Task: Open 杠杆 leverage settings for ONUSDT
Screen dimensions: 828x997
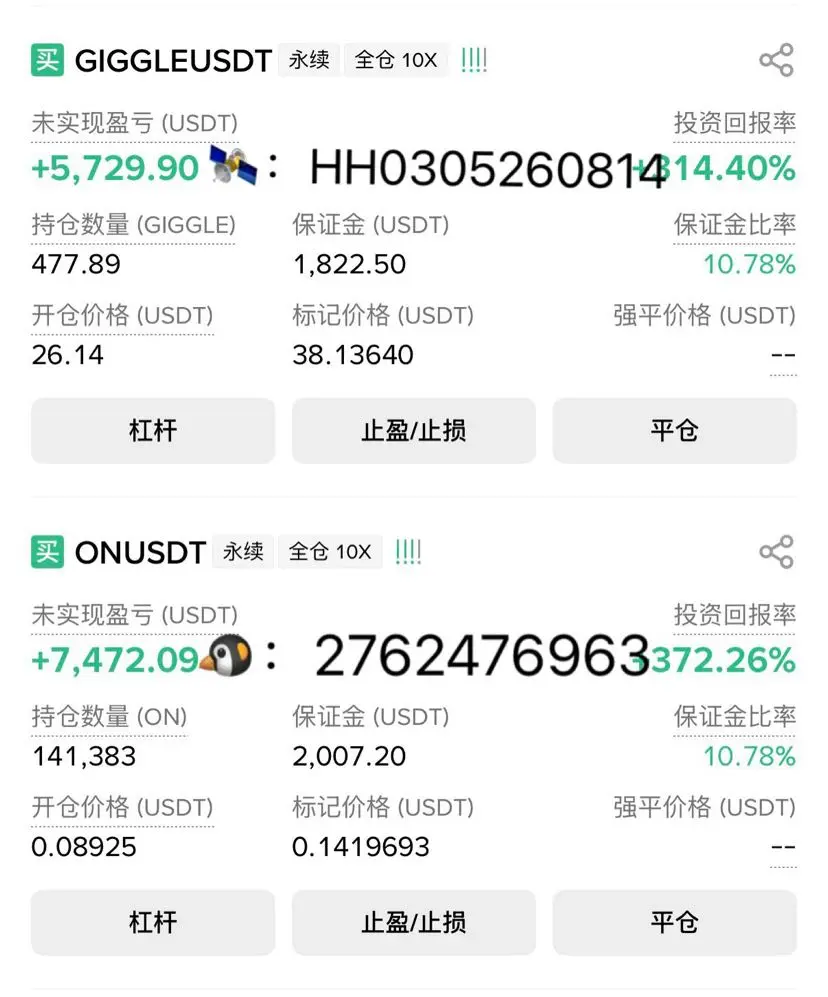Action: [153, 922]
